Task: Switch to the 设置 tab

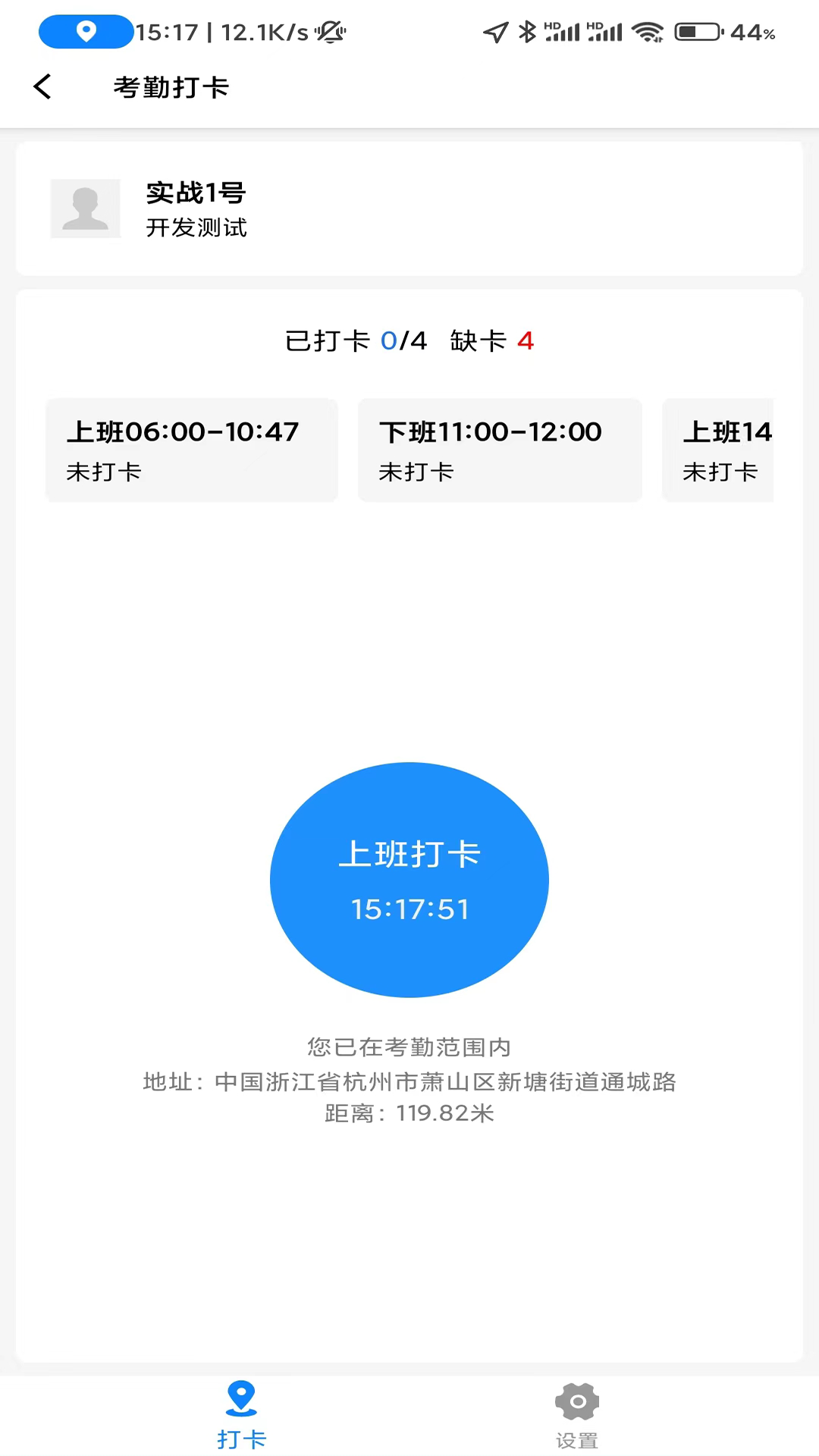Action: (x=577, y=1418)
